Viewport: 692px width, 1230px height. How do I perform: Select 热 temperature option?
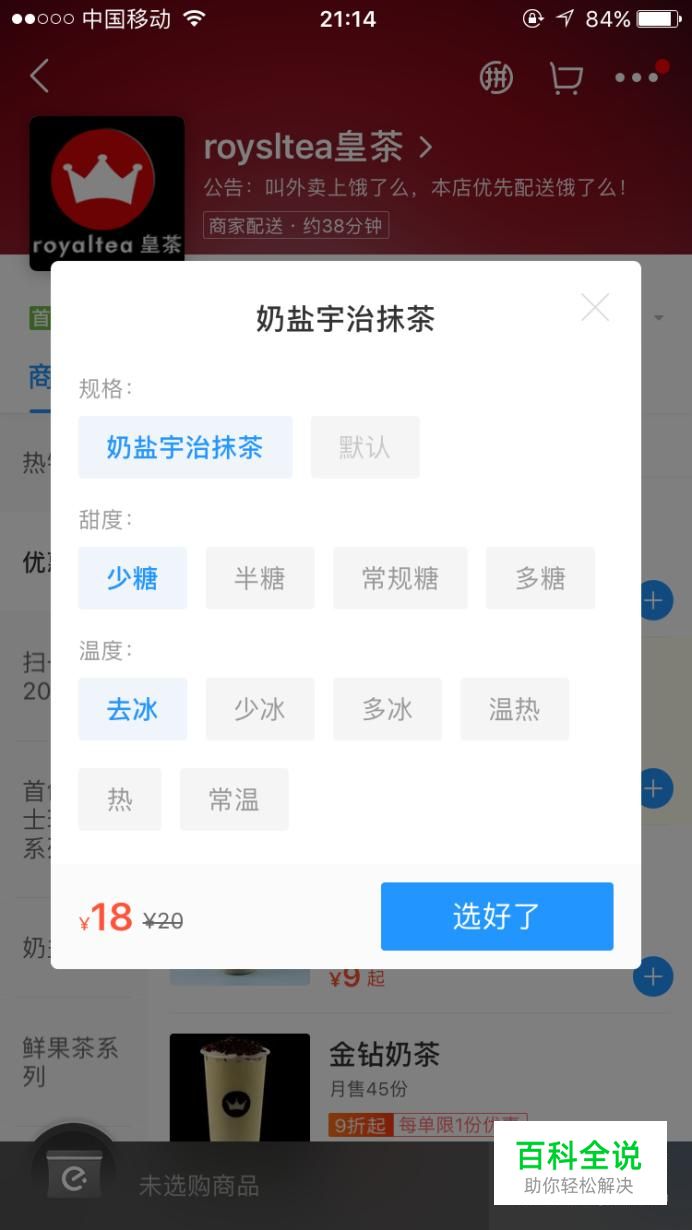click(120, 799)
